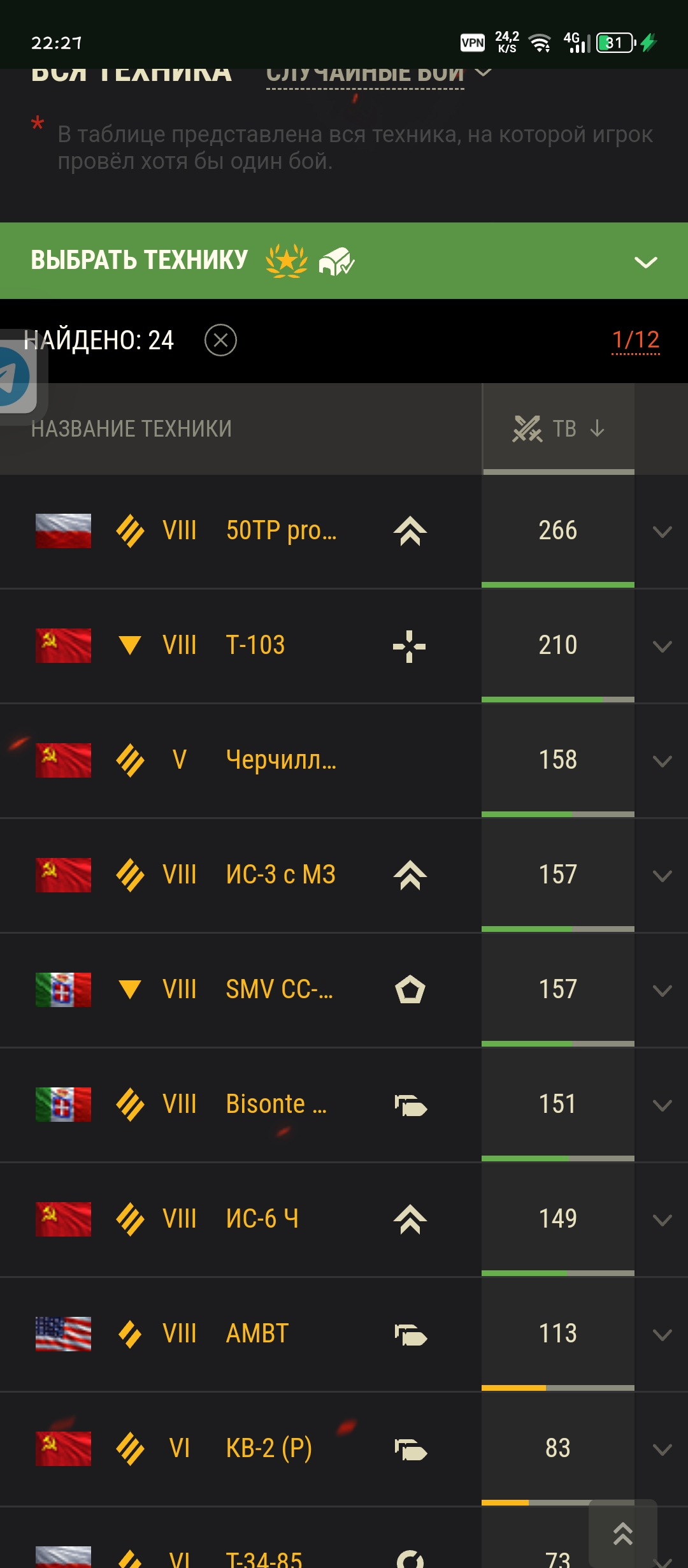
Task: Jump back to top with double-arrow button
Action: tap(623, 1534)
